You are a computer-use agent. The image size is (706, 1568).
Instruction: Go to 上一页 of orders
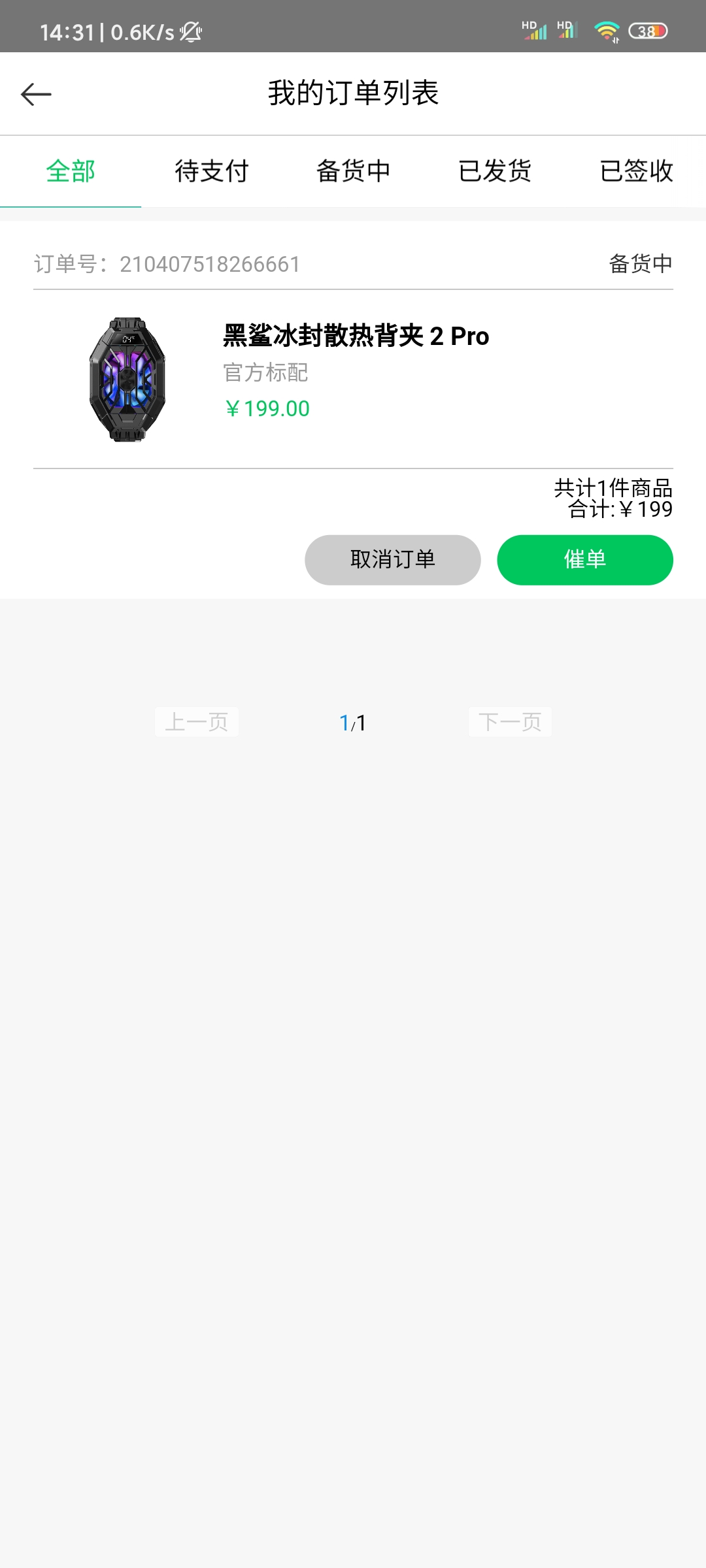tap(197, 722)
